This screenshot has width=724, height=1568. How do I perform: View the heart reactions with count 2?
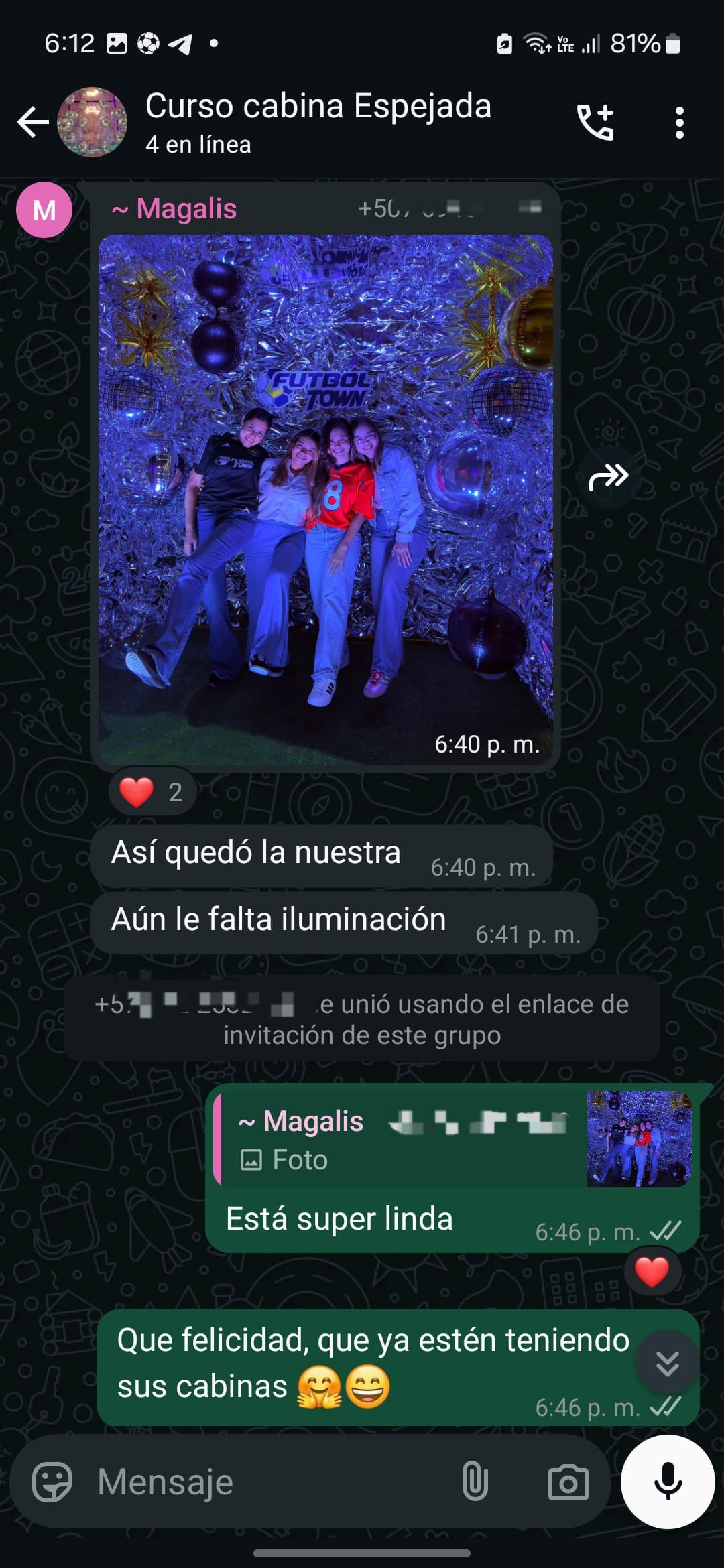152,792
